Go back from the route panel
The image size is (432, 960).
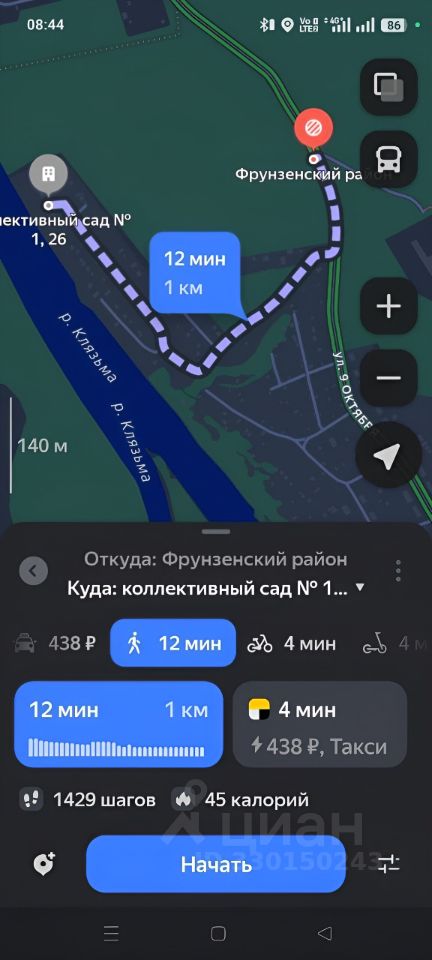point(33,572)
